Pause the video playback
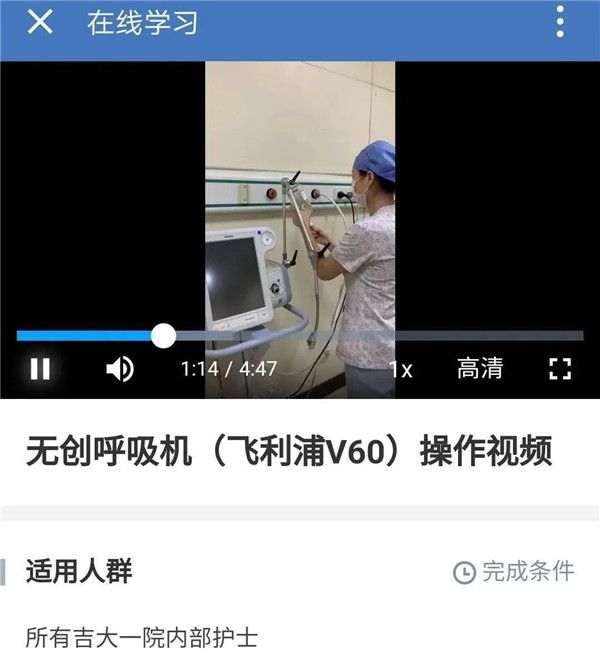The image size is (600, 662). 40,369
